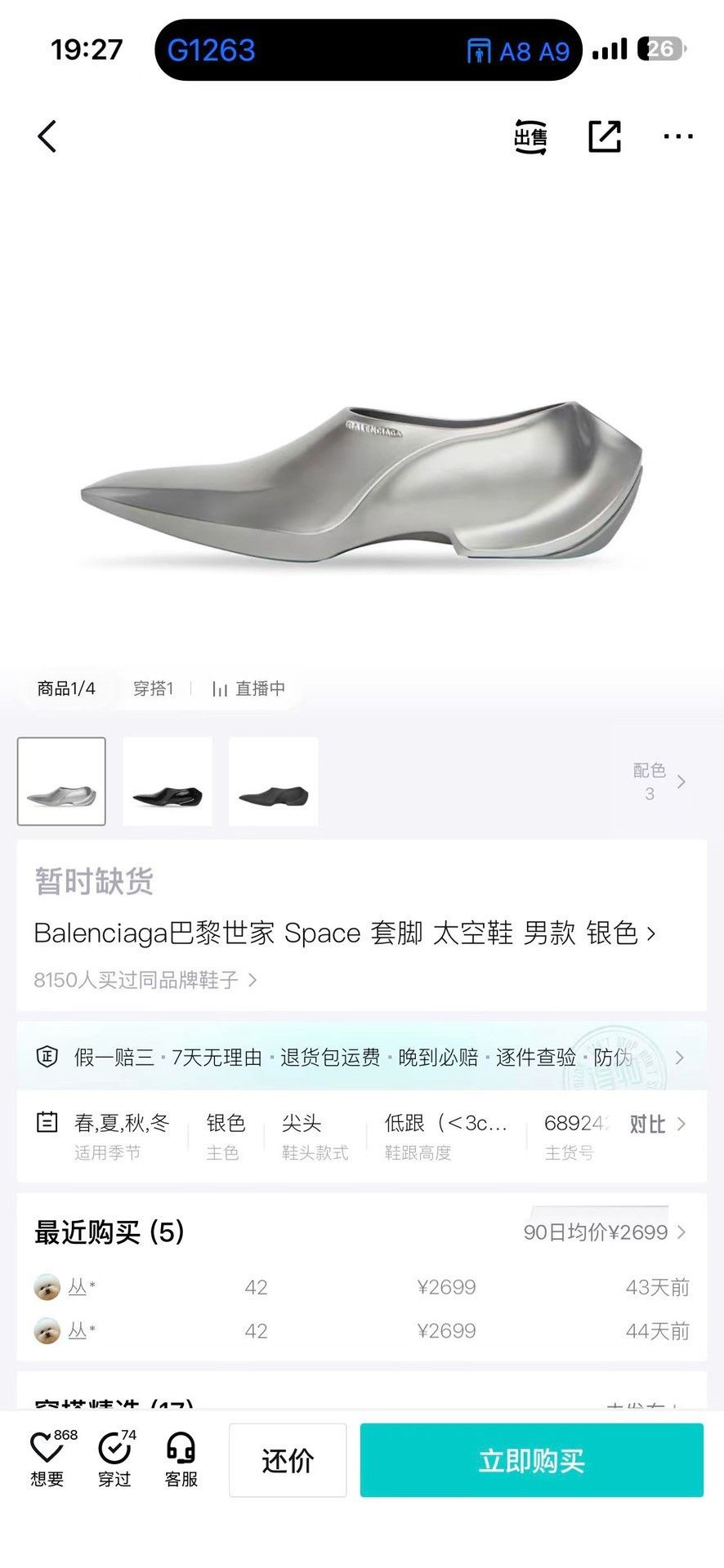Viewport: 724px width, 1568px height.
Task: Go back to the previous page
Action: [47, 136]
